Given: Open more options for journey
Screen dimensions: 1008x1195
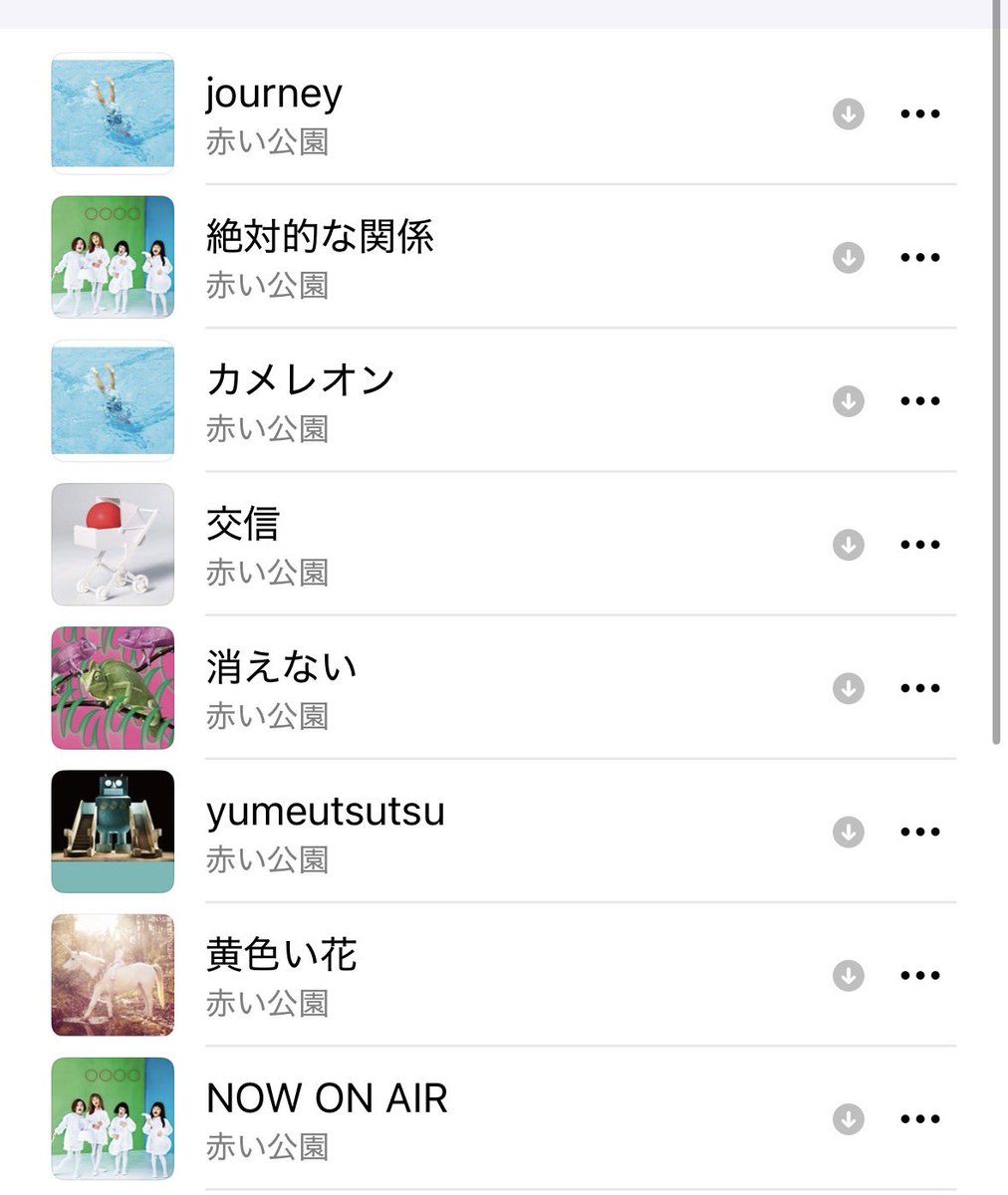Looking at the screenshot, I should pos(919,115).
